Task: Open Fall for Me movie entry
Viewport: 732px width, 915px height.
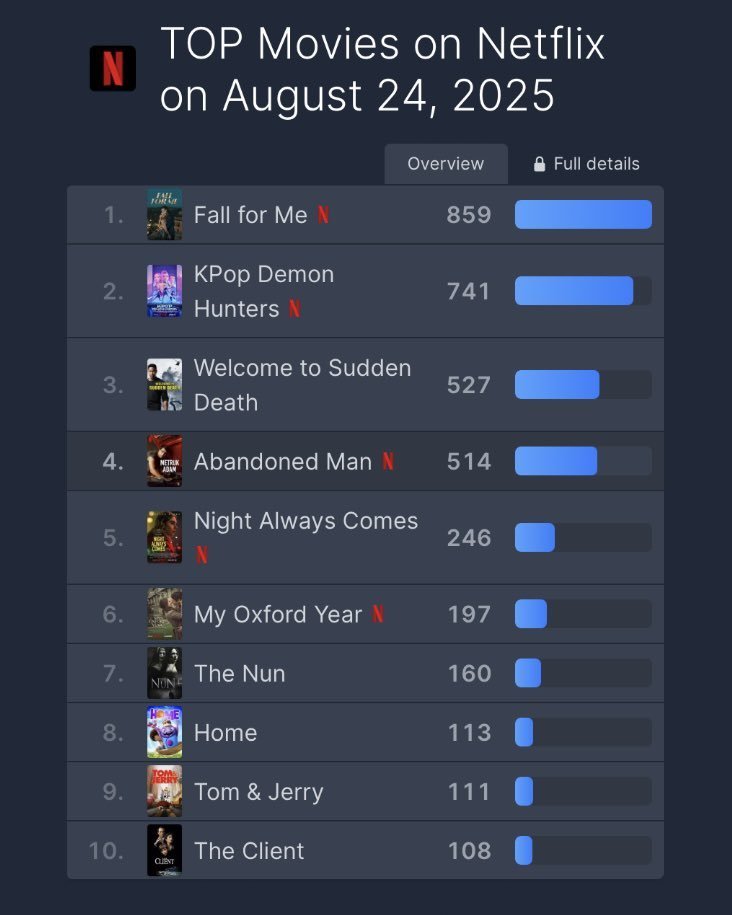Action: click(250, 215)
